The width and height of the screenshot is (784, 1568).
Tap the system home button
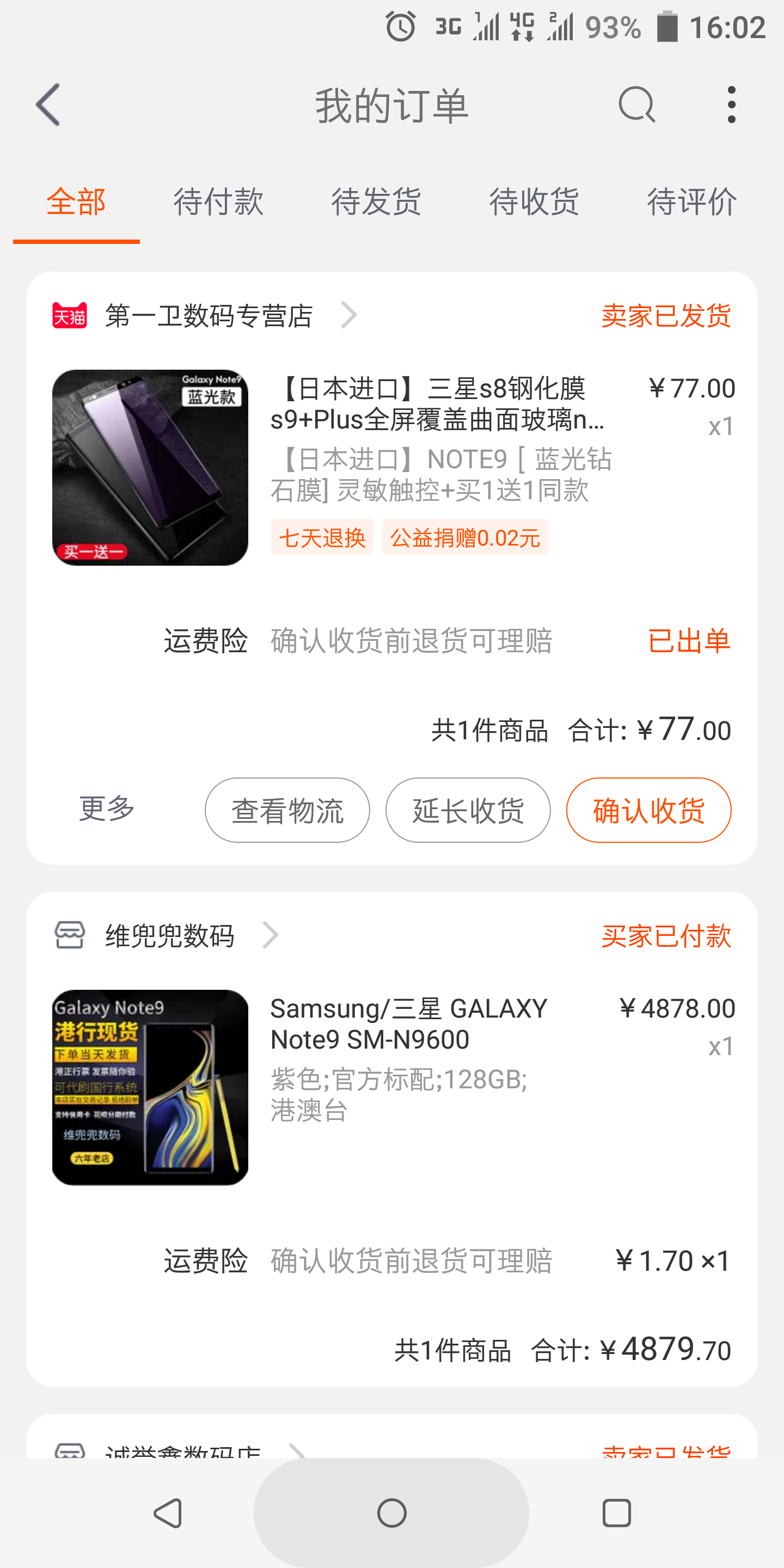[x=391, y=1512]
